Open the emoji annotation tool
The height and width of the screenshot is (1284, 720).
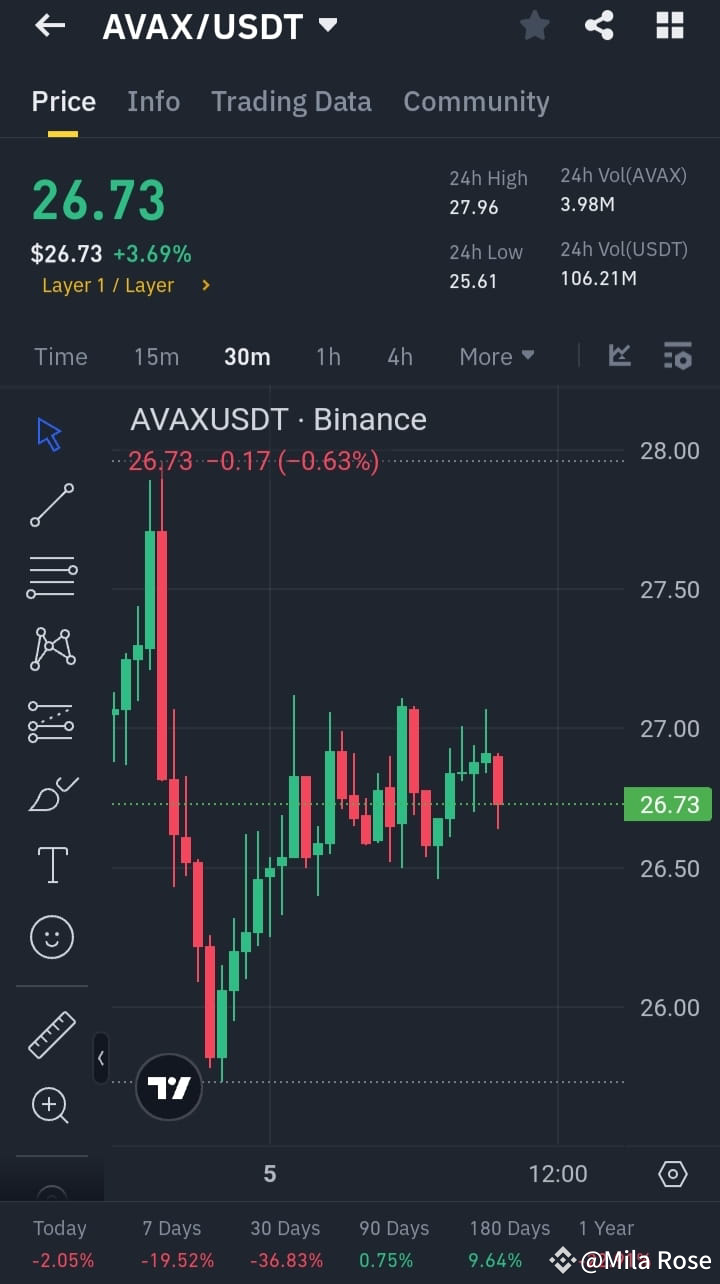tap(51, 937)
